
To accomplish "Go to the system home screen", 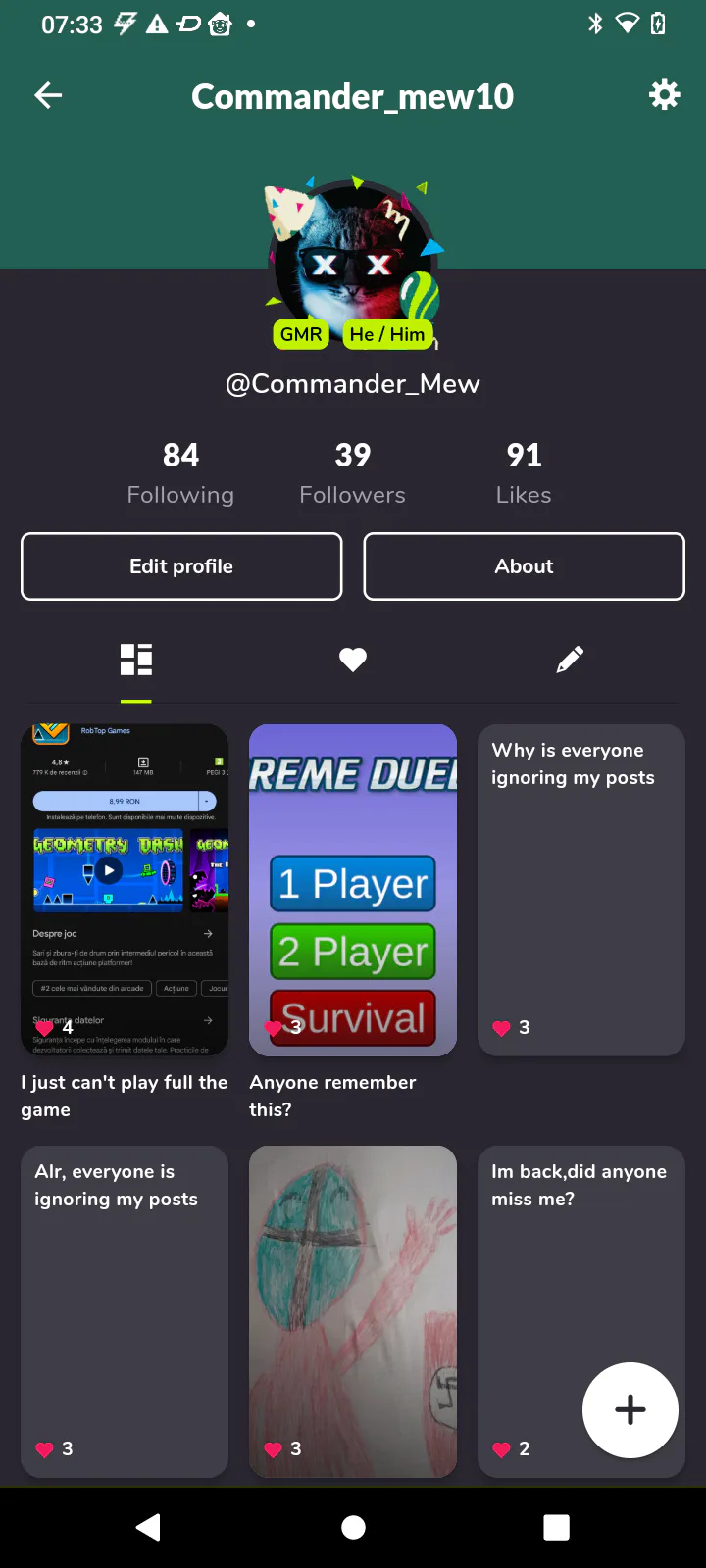I will pyautogui.click(x=353, y=1527).
